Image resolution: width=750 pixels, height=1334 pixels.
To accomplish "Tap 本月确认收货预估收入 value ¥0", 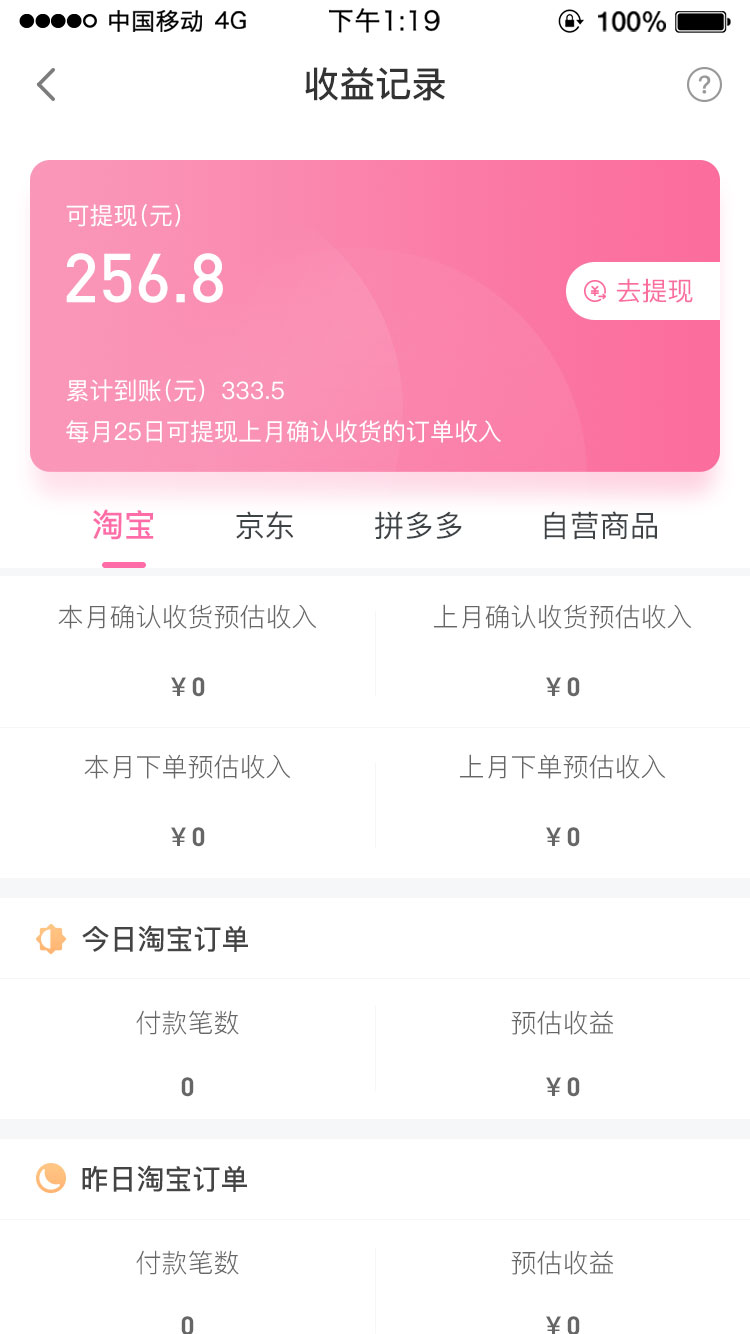I will [187, 687].
